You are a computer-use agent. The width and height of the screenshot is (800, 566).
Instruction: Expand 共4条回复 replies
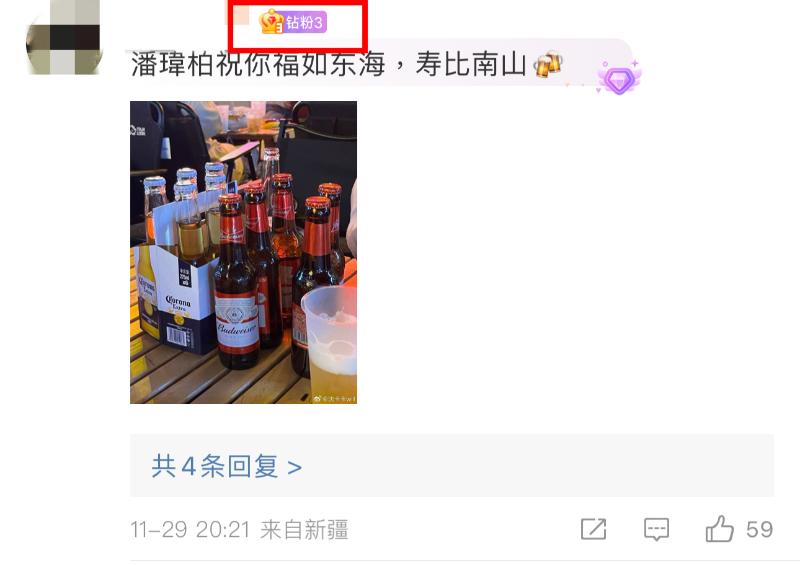pyautogui.click(x=227, y=466)
